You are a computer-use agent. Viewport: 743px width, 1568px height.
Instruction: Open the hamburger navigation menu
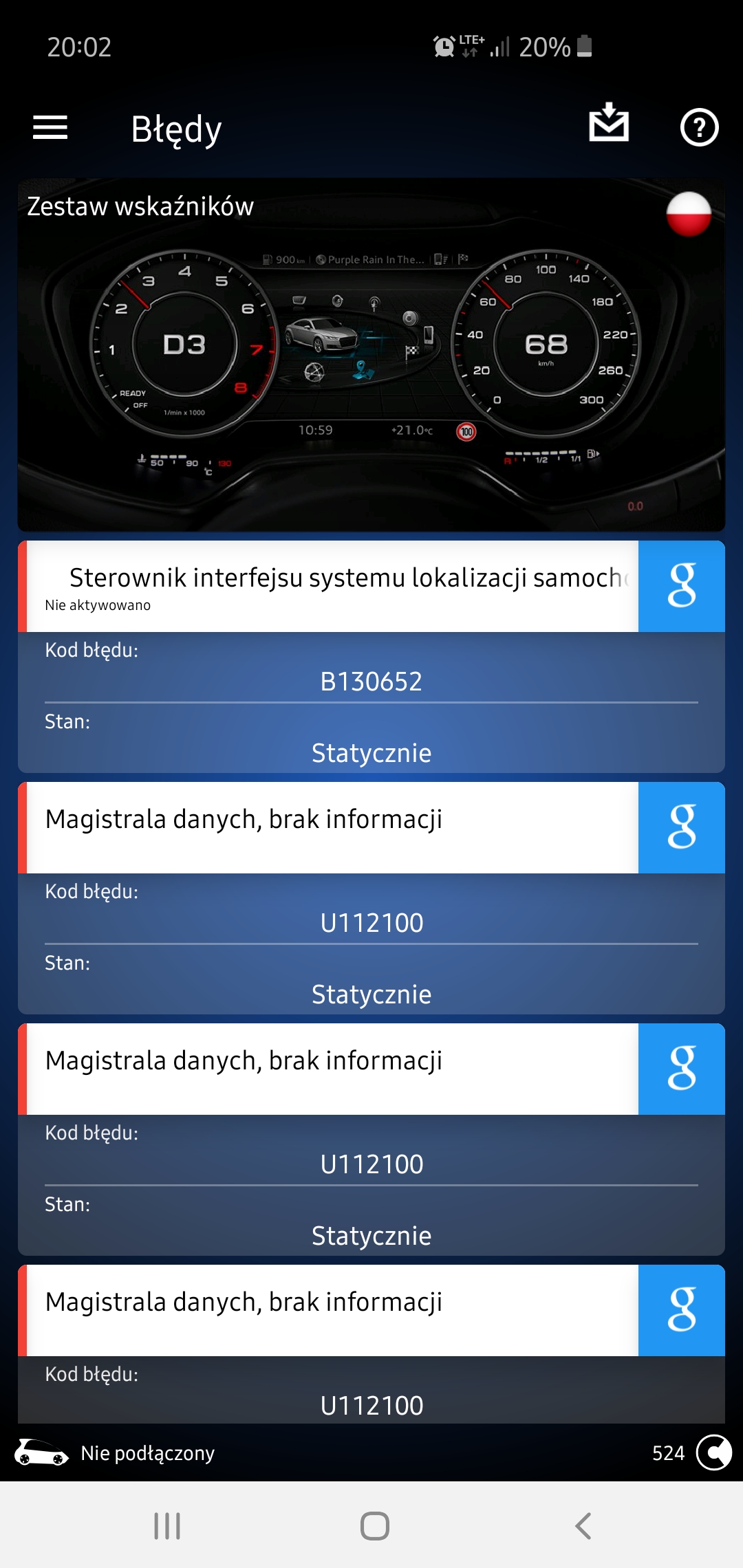tap(50, 128)
